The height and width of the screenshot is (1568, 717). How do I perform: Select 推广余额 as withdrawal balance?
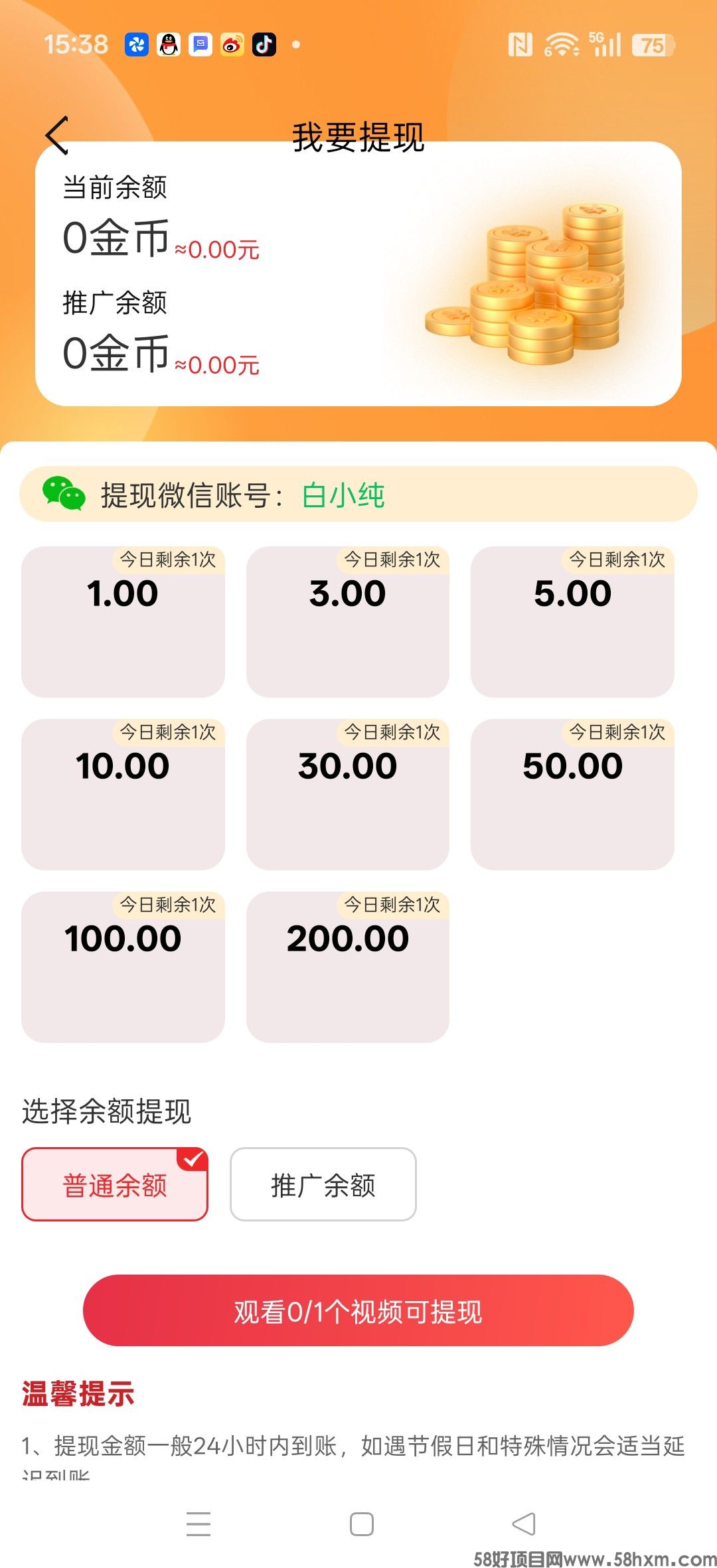pos(323,1184)
